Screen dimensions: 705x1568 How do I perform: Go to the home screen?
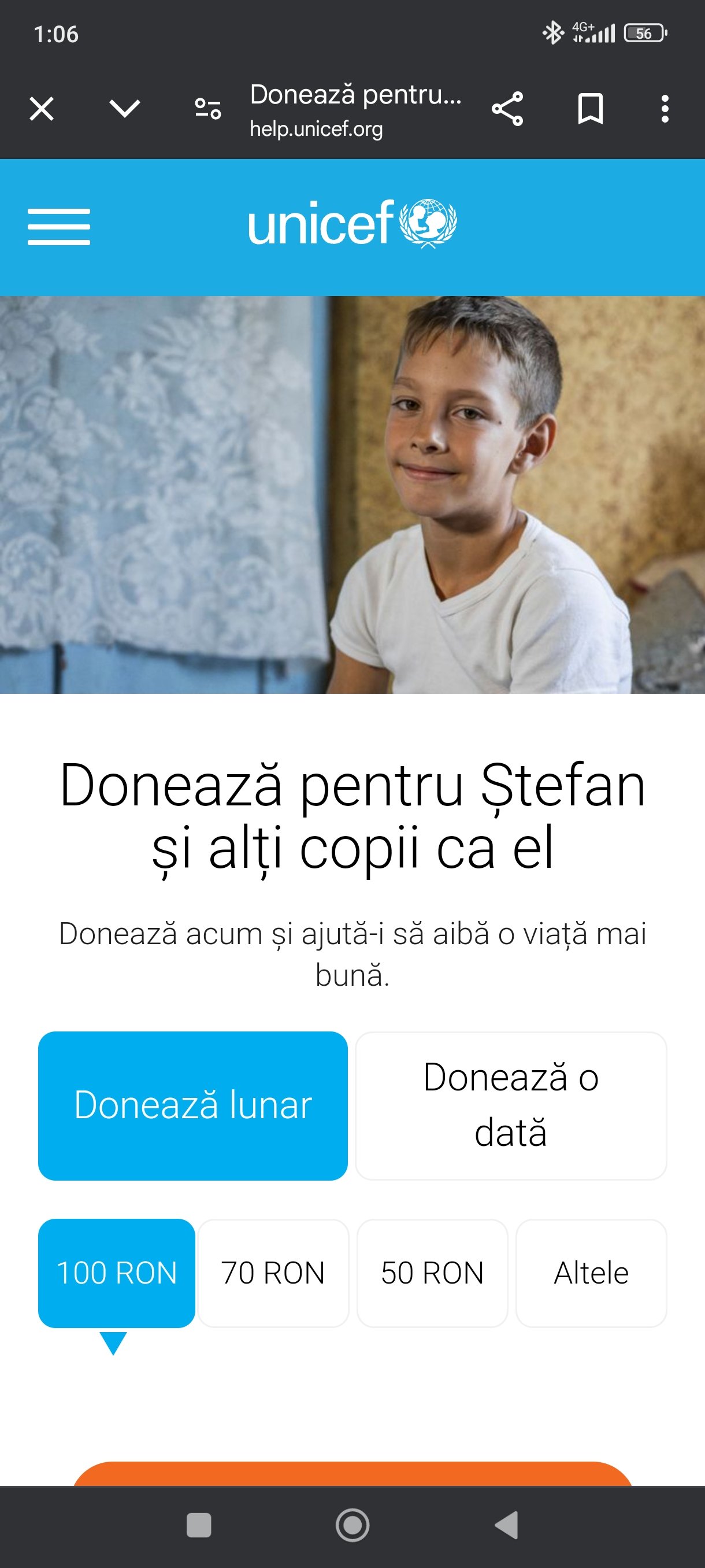click(x=353, y=1525)
